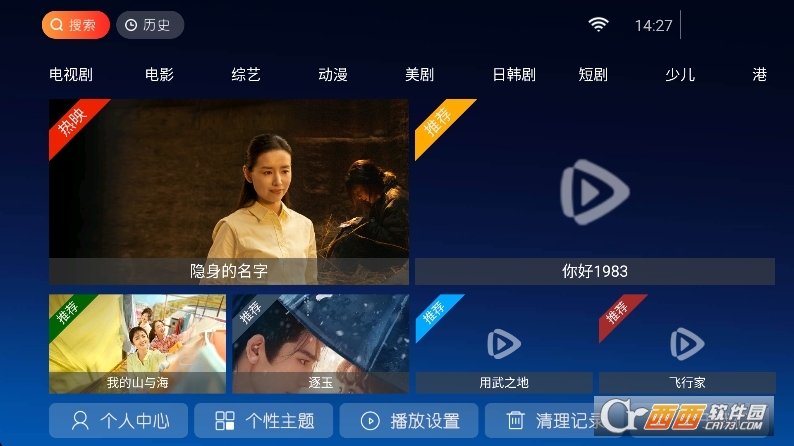Open the 逐玉 tile
794x446 pixels.
[x=320, y=343]
